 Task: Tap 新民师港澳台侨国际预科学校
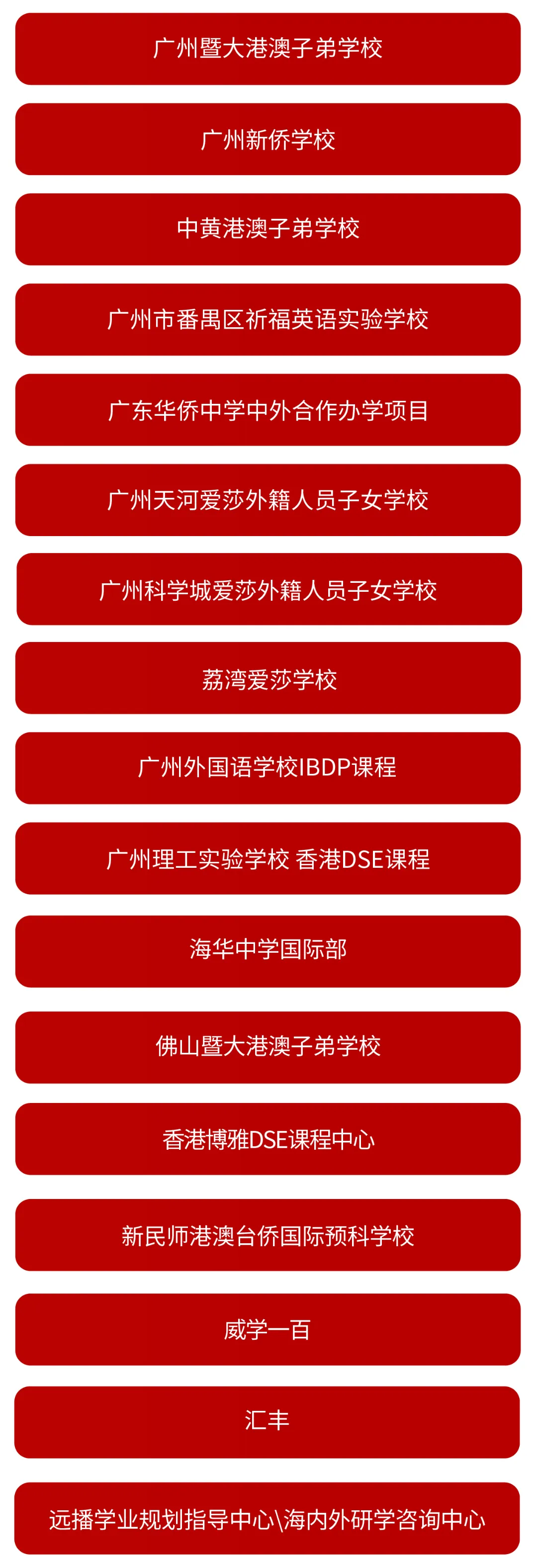pyautogui.click(x=268, y=1235)
